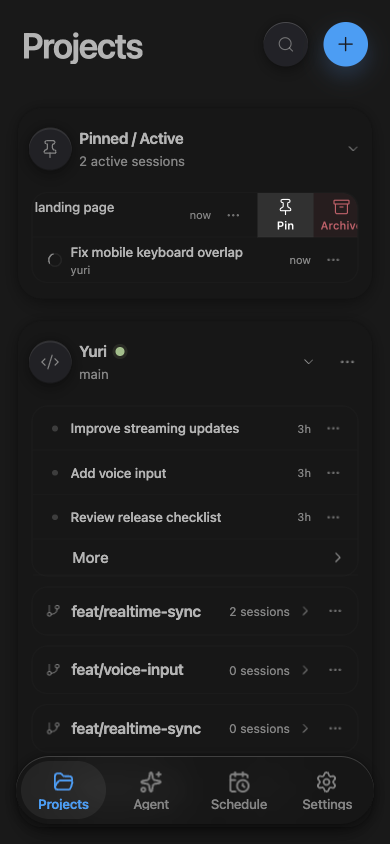The height and width of the screenshot is (844, 390).
Task: Switch to the Agent tab
Action: coord(151,790)
